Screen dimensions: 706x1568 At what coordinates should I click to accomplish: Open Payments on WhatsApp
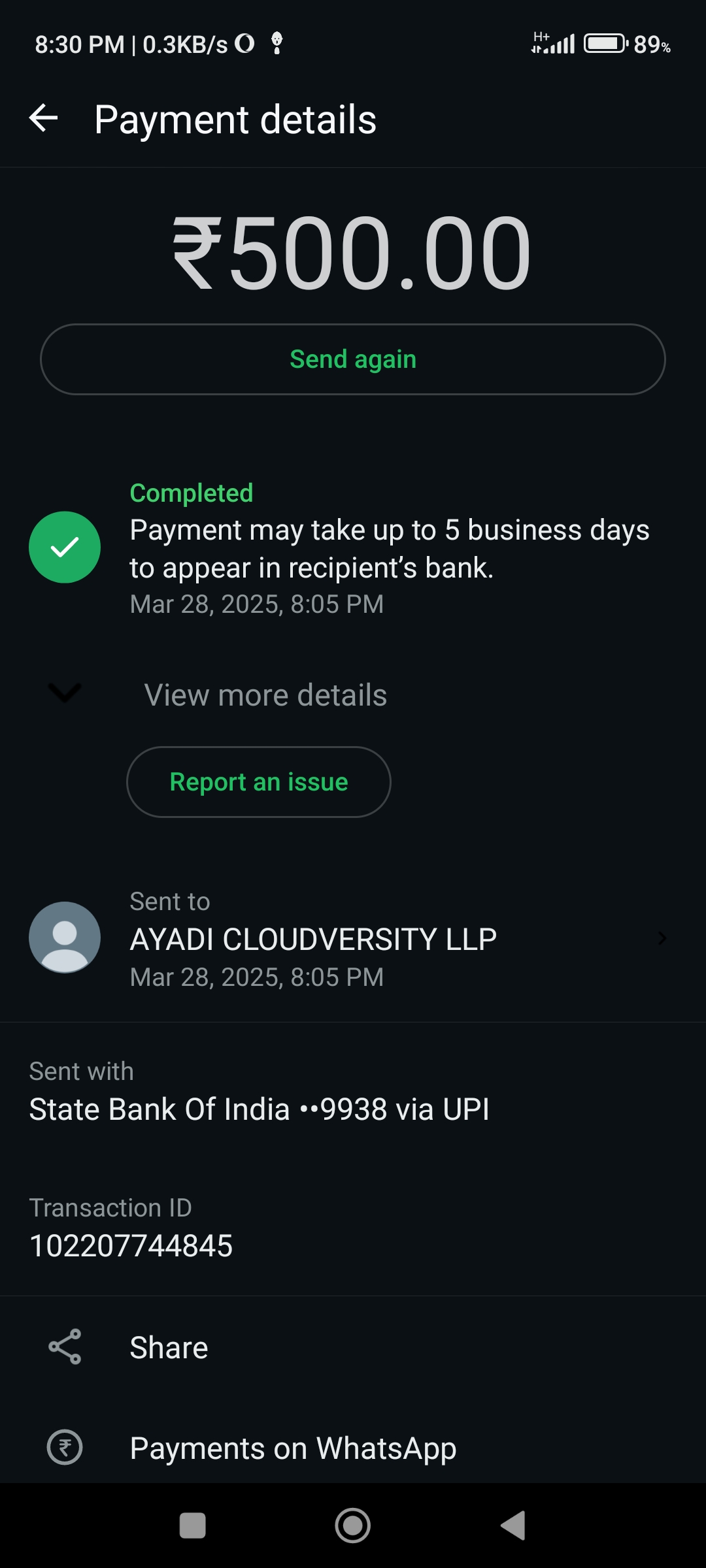click(x=292, y=1448)
